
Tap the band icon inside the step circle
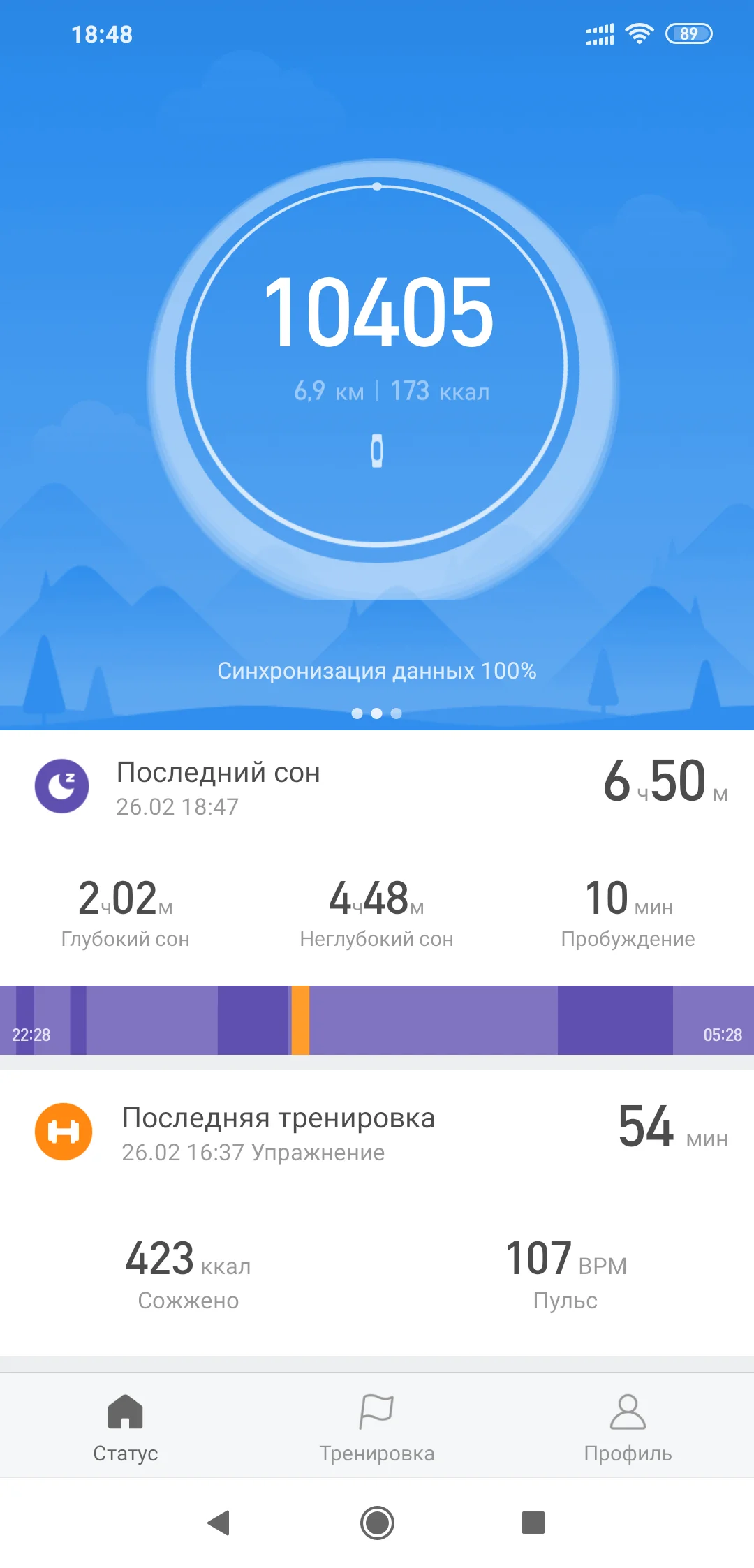point(377,450)
